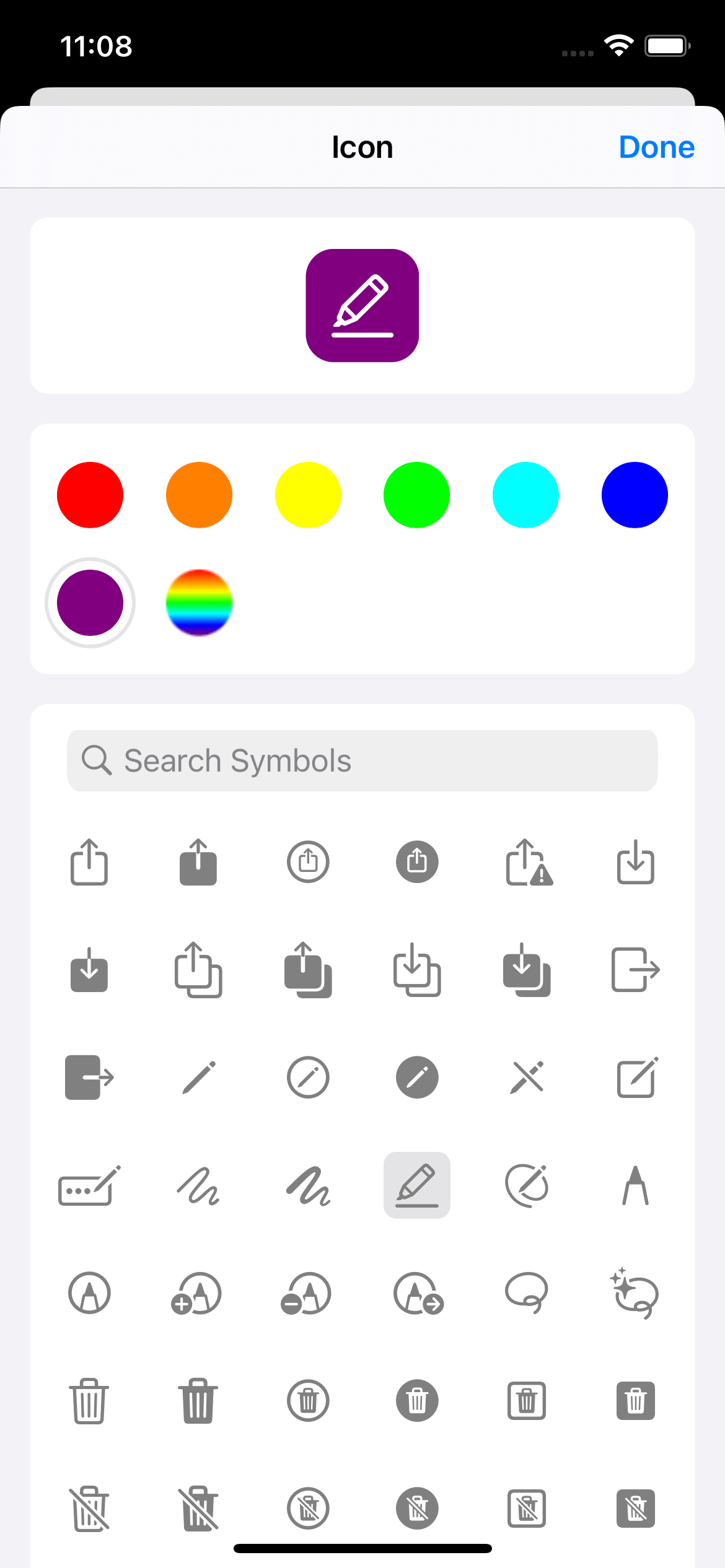Open the rainbow custom color picker

click(x=199, y=603)
